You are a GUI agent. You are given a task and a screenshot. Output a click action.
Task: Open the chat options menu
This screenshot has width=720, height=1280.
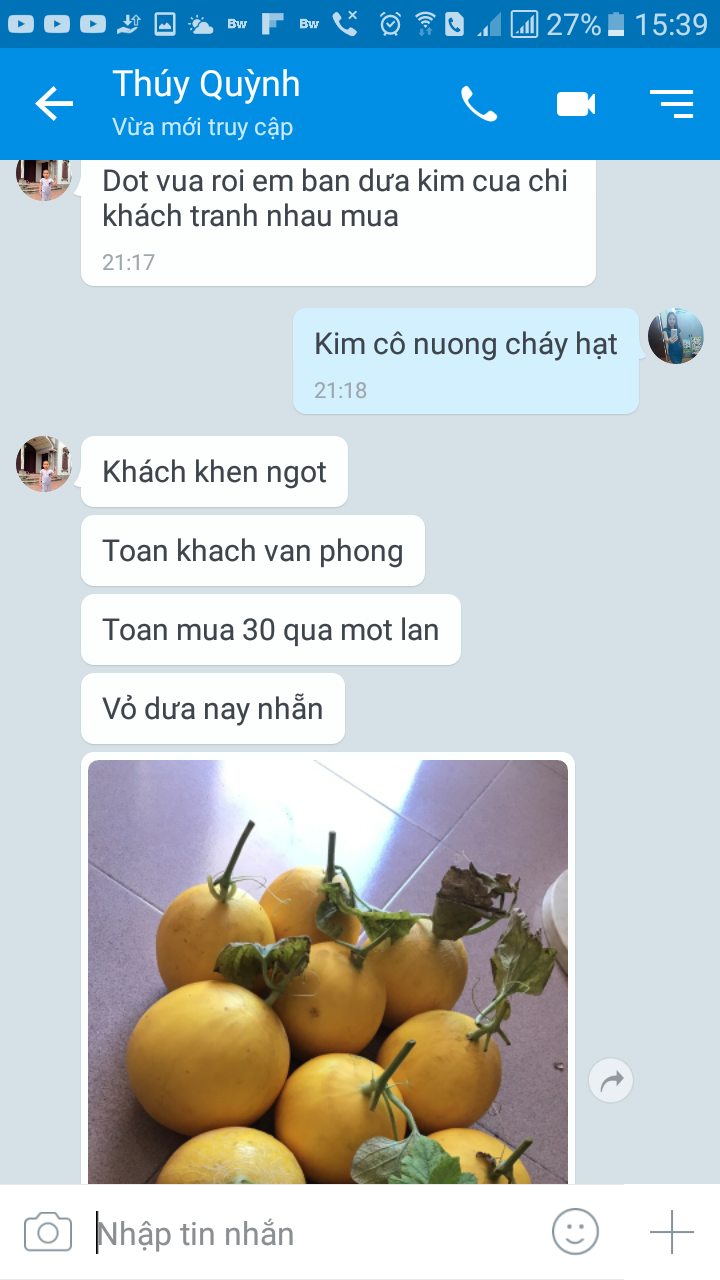coord(672,104)
